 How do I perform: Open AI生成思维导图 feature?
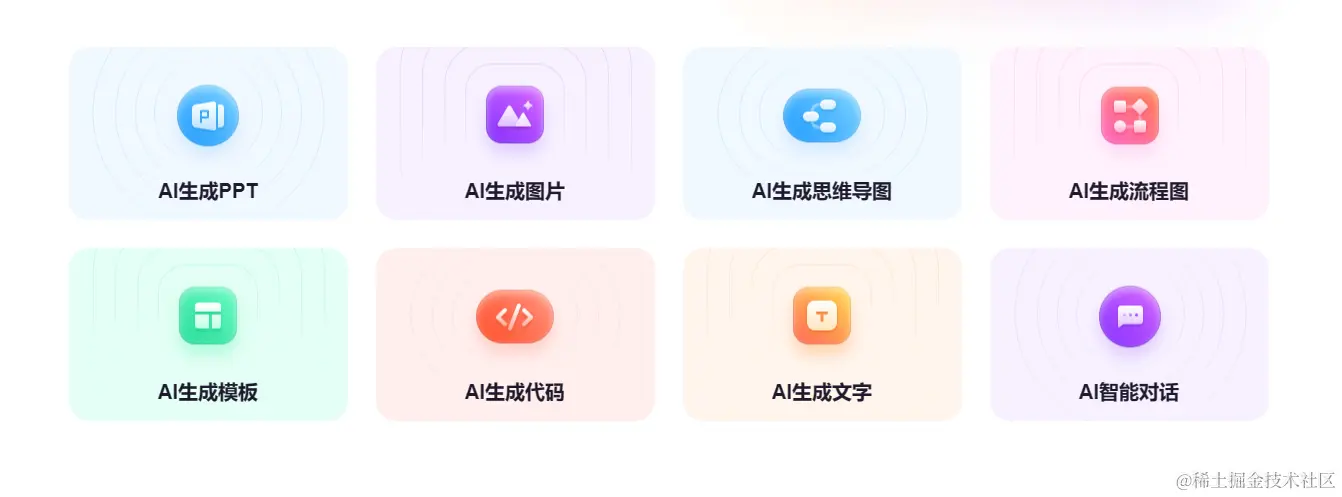pos(822,133)
